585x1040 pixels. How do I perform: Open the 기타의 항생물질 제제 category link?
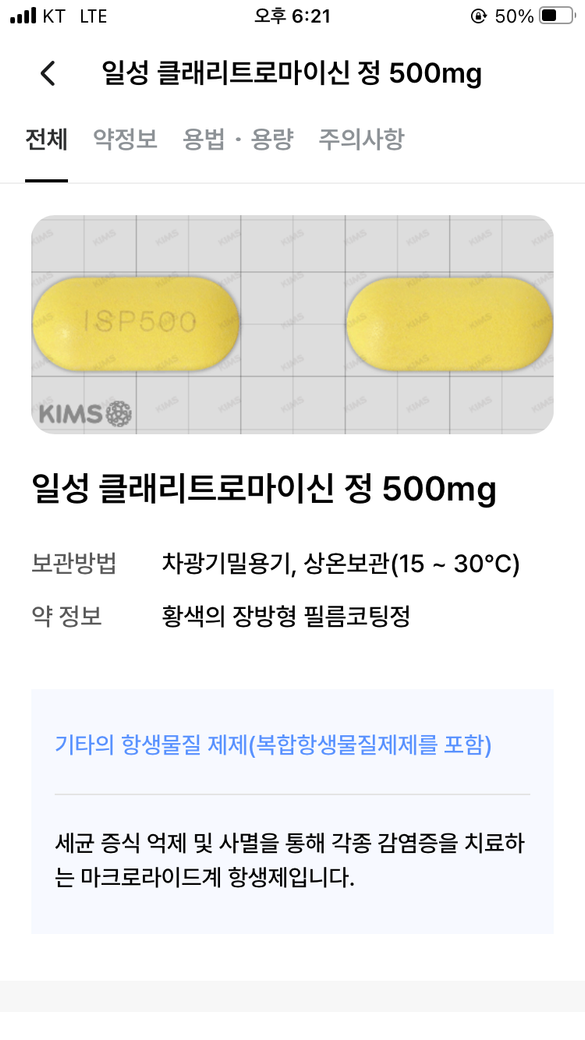(x=273, y=745)
